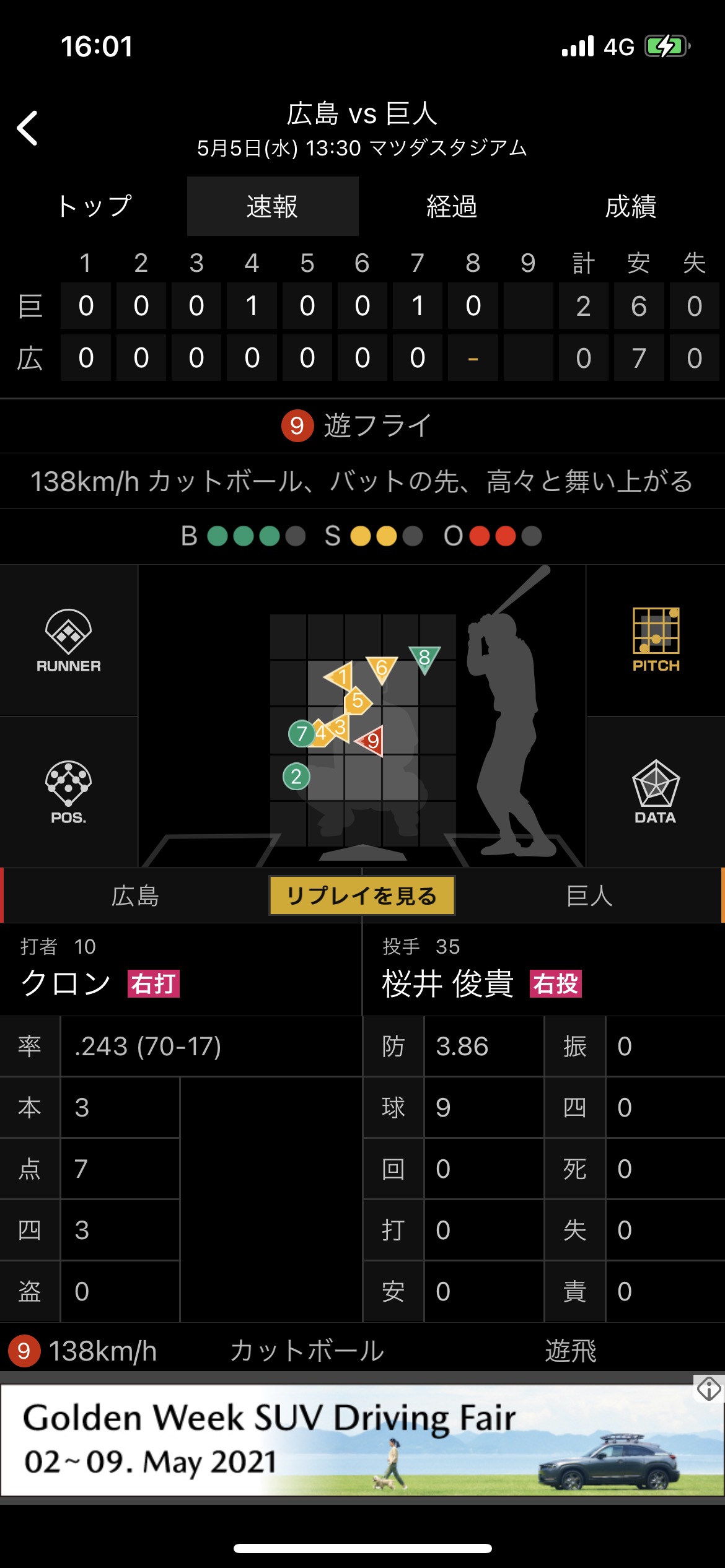
Task: Show the RUNNER view
Action: [x=68, y=641]
